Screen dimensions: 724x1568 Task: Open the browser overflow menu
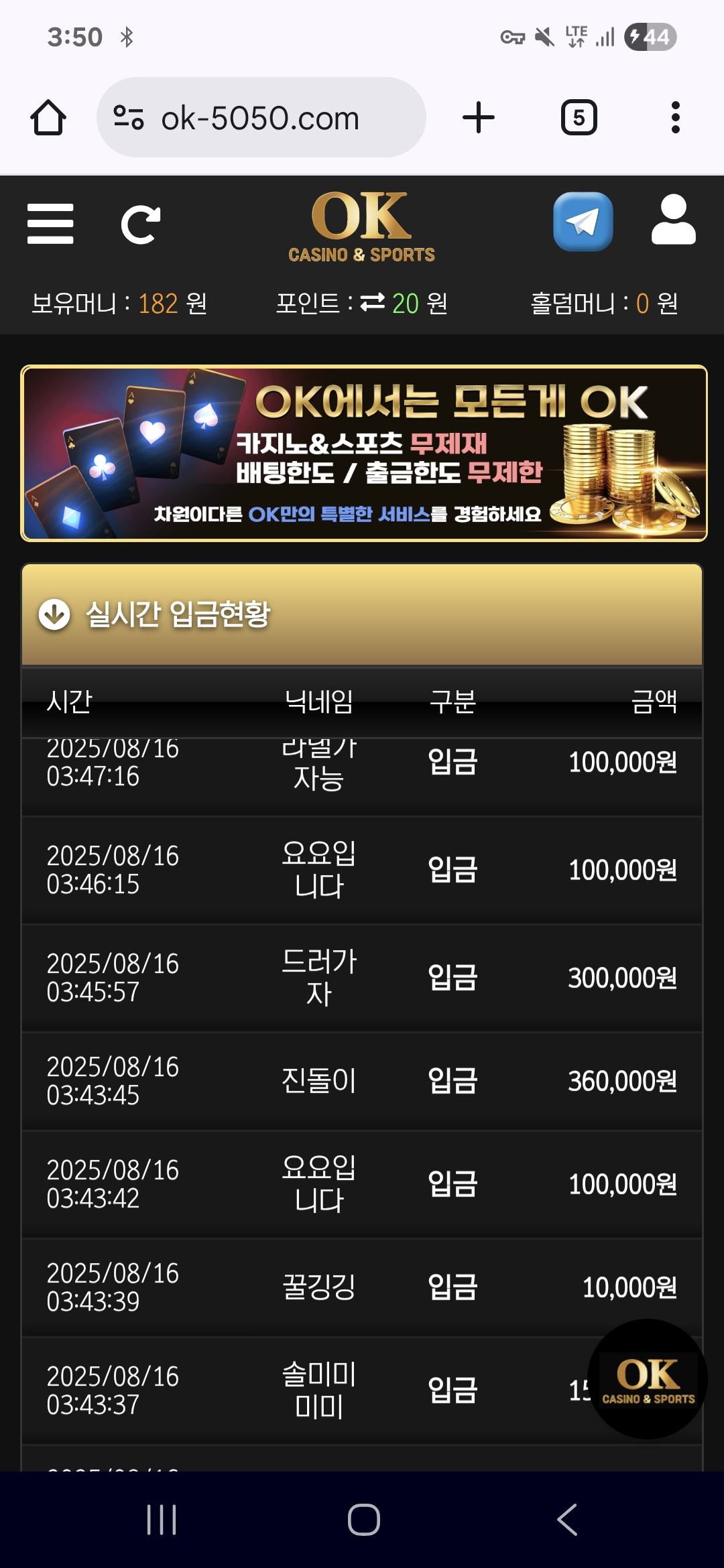(675, 118)
